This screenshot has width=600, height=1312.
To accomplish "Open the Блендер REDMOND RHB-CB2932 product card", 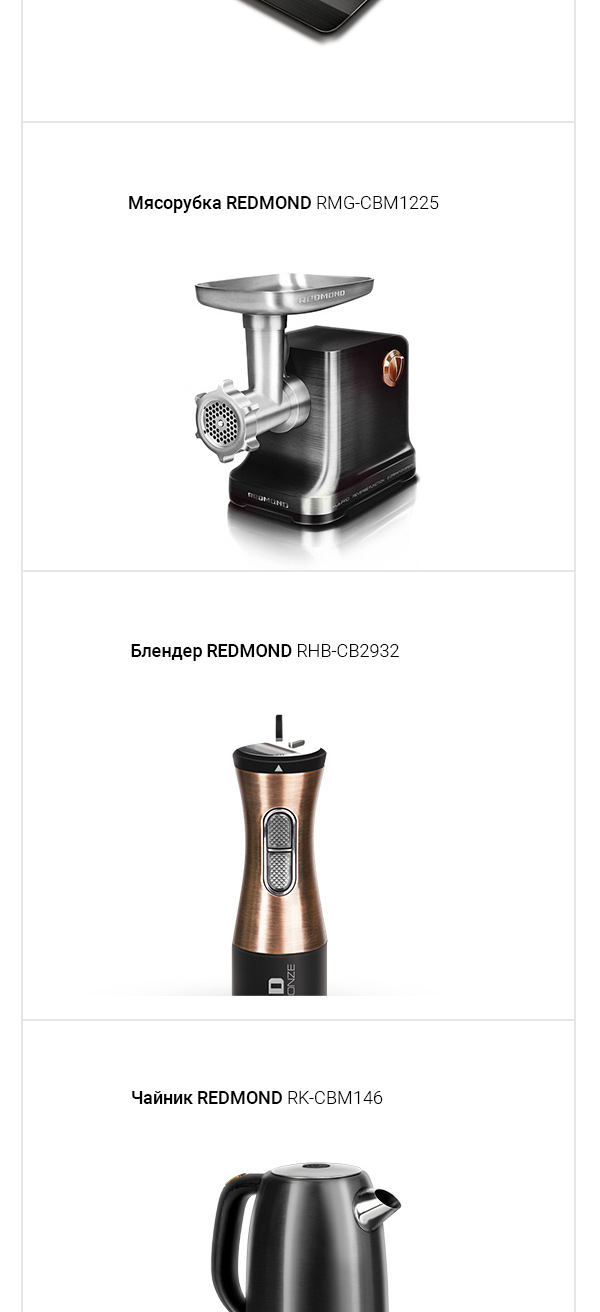I will 265,651.
